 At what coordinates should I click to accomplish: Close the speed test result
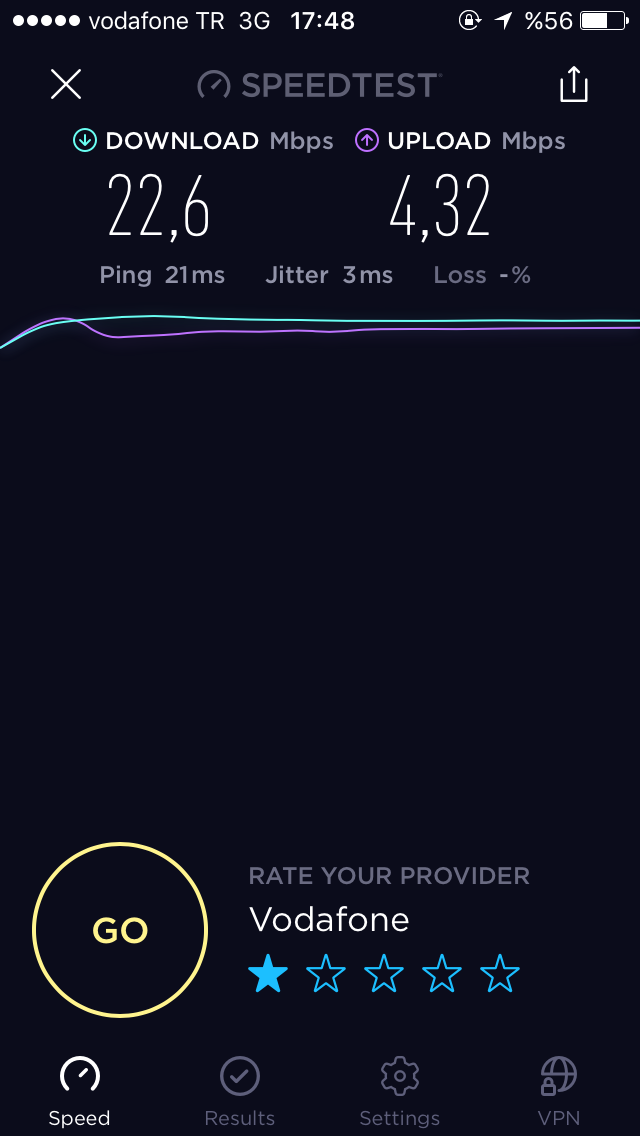(66, 85)
